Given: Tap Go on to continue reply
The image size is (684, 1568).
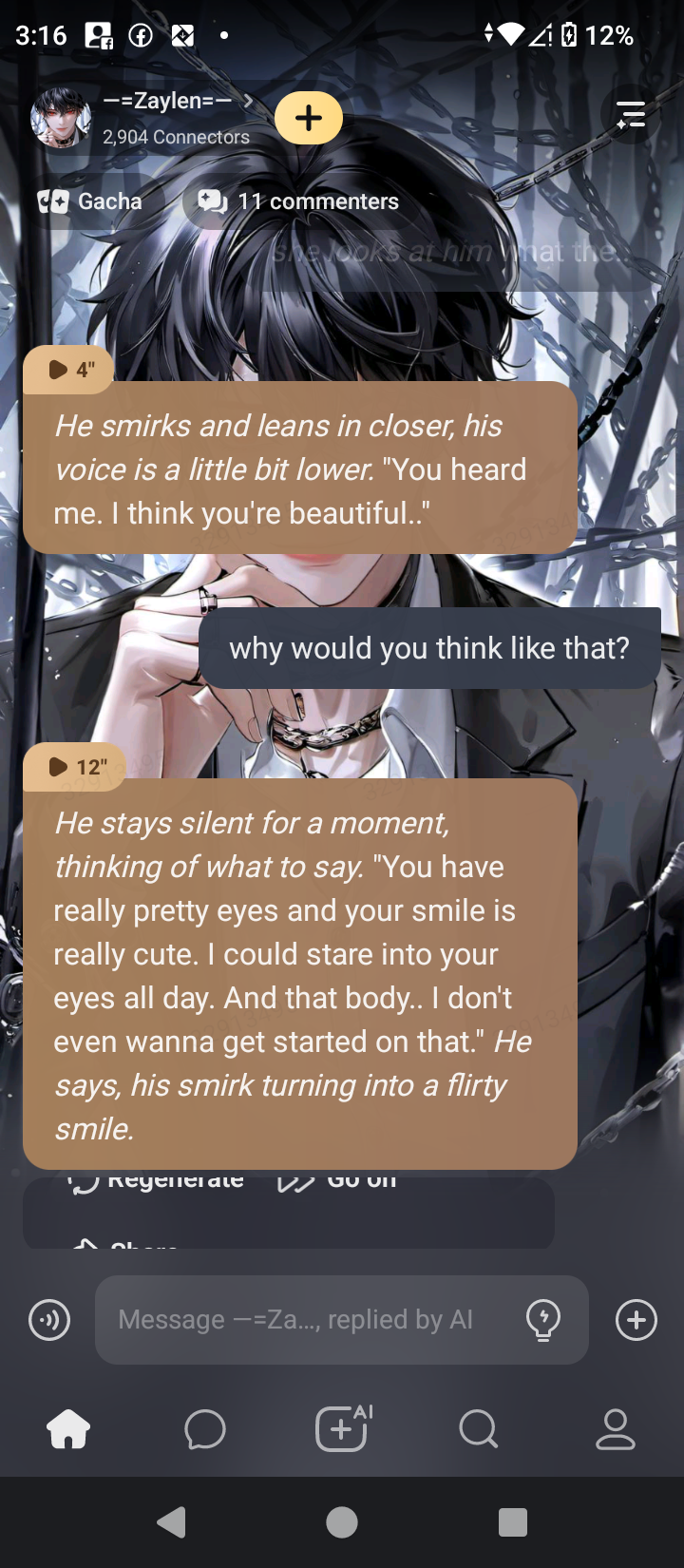Looking at the screenshot, I should tap(338, 1181).
